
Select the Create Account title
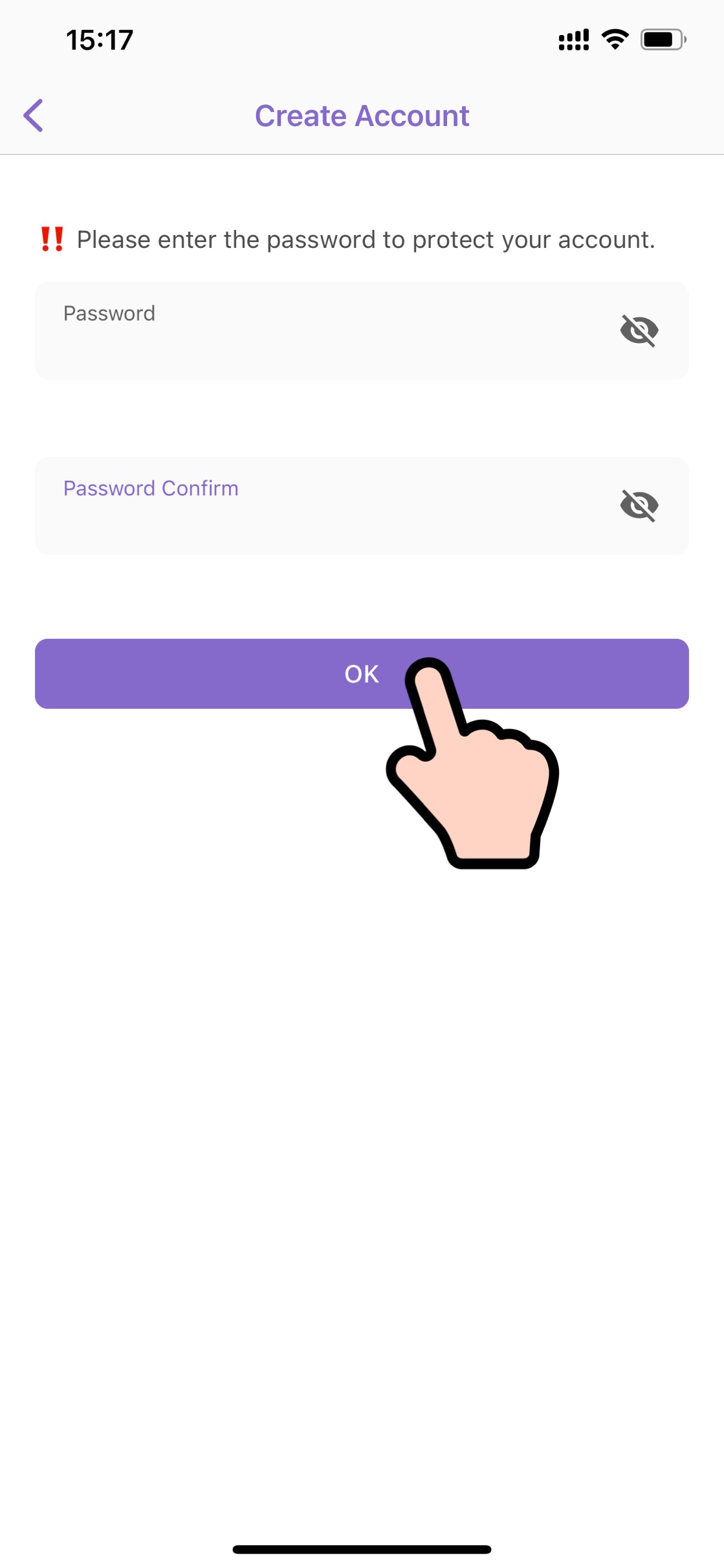coord(362,115)
